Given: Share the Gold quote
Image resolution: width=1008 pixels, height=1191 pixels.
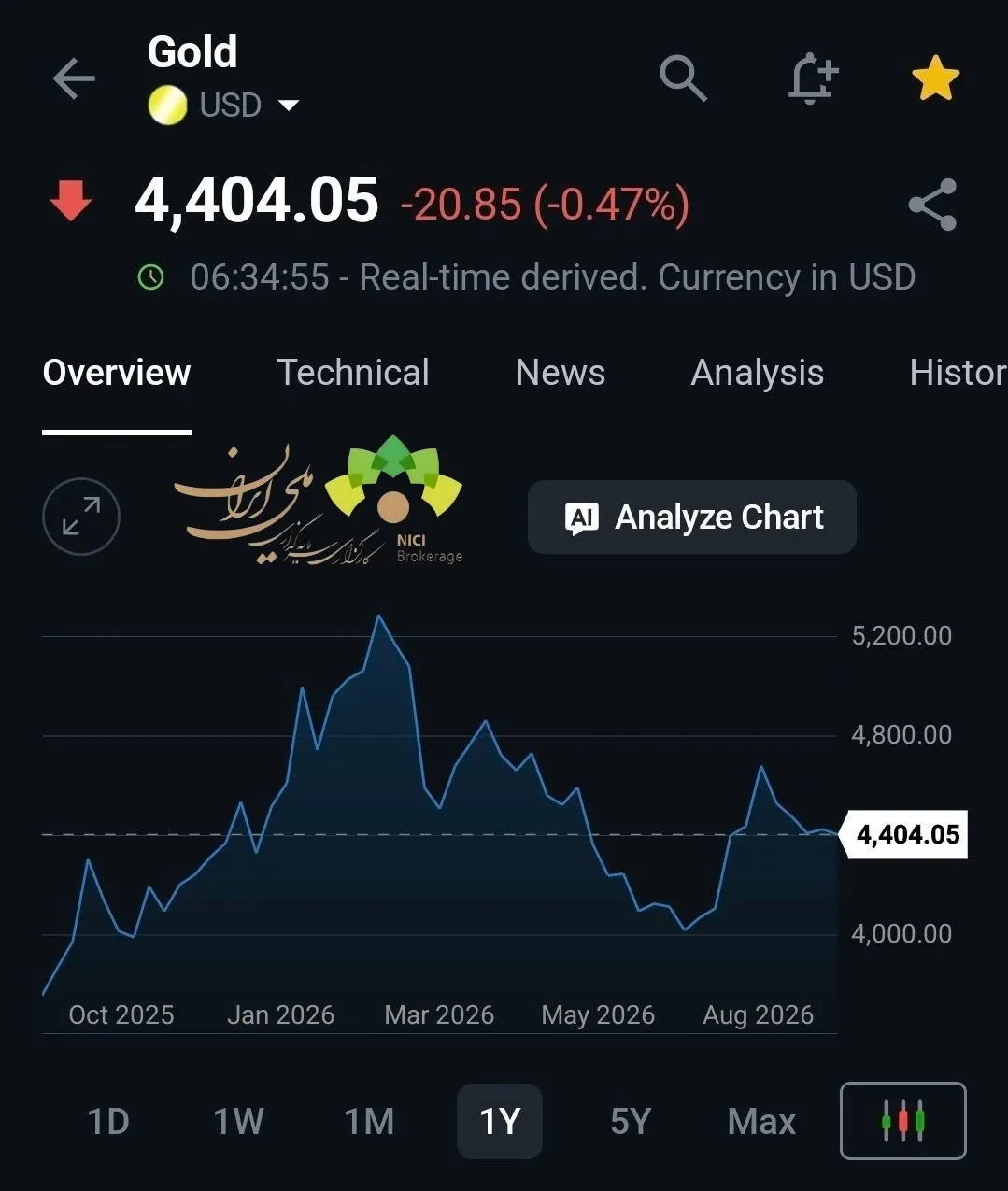Looking at the screenshot, I should coord(933,205).
